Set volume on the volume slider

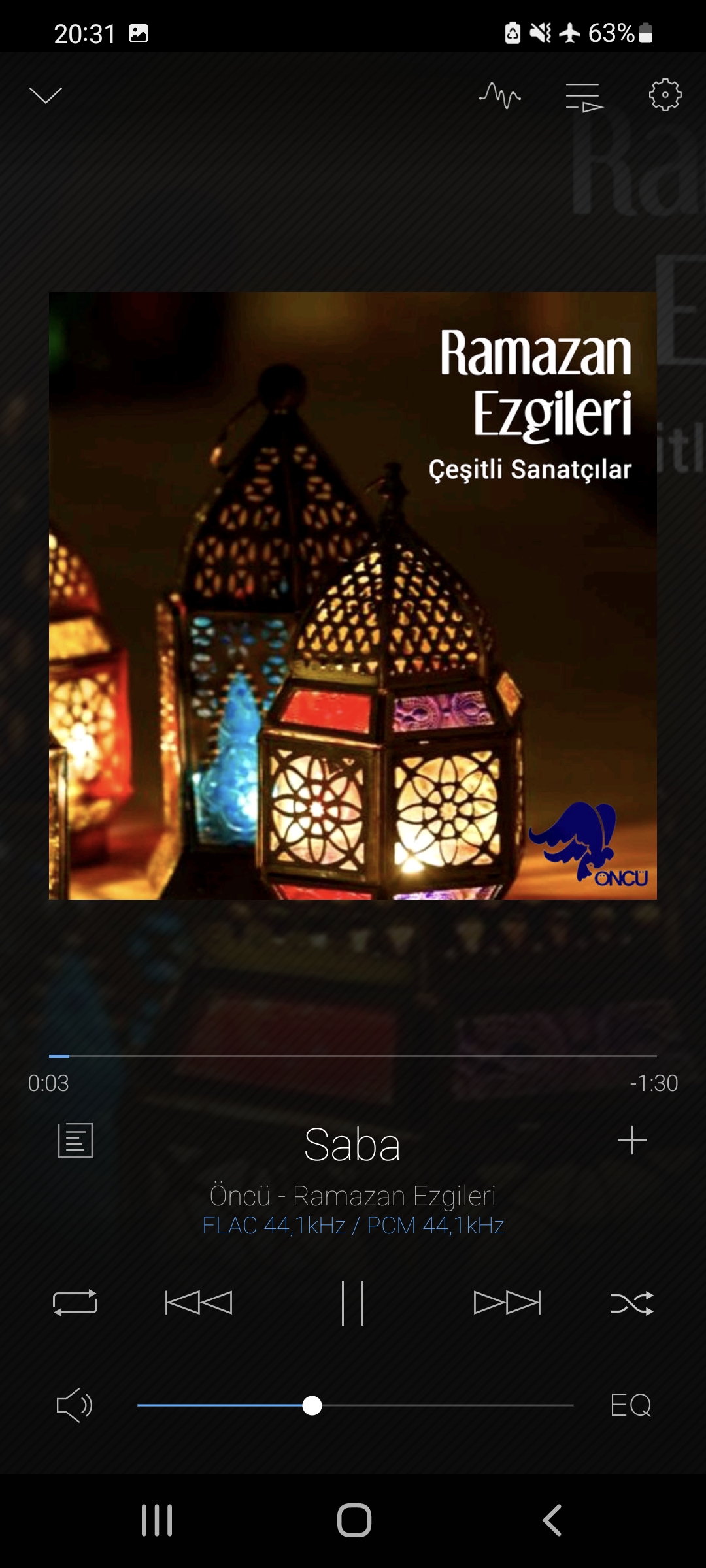355,1405
